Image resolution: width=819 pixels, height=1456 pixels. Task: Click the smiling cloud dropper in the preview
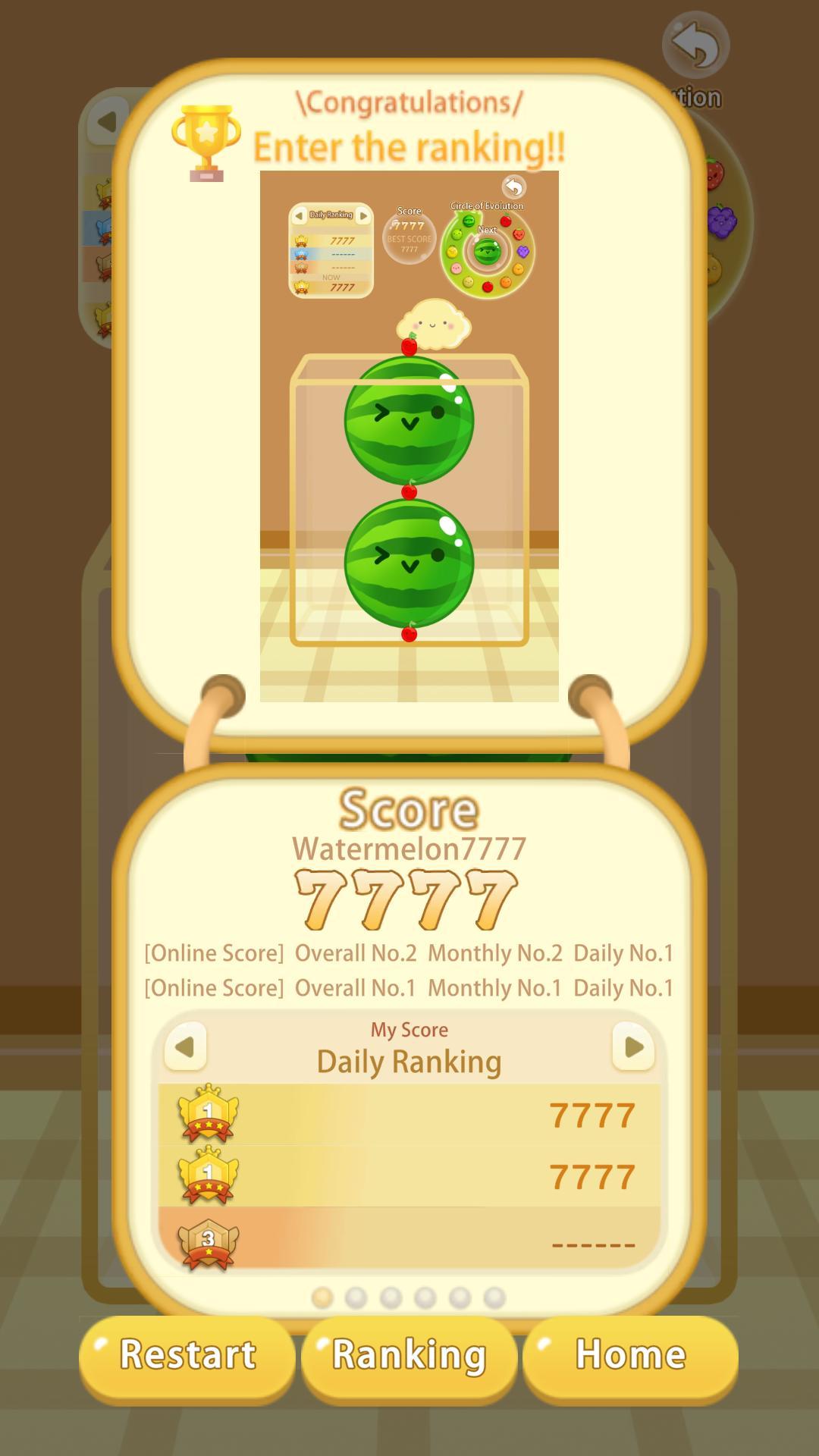(x=432, y=322)
